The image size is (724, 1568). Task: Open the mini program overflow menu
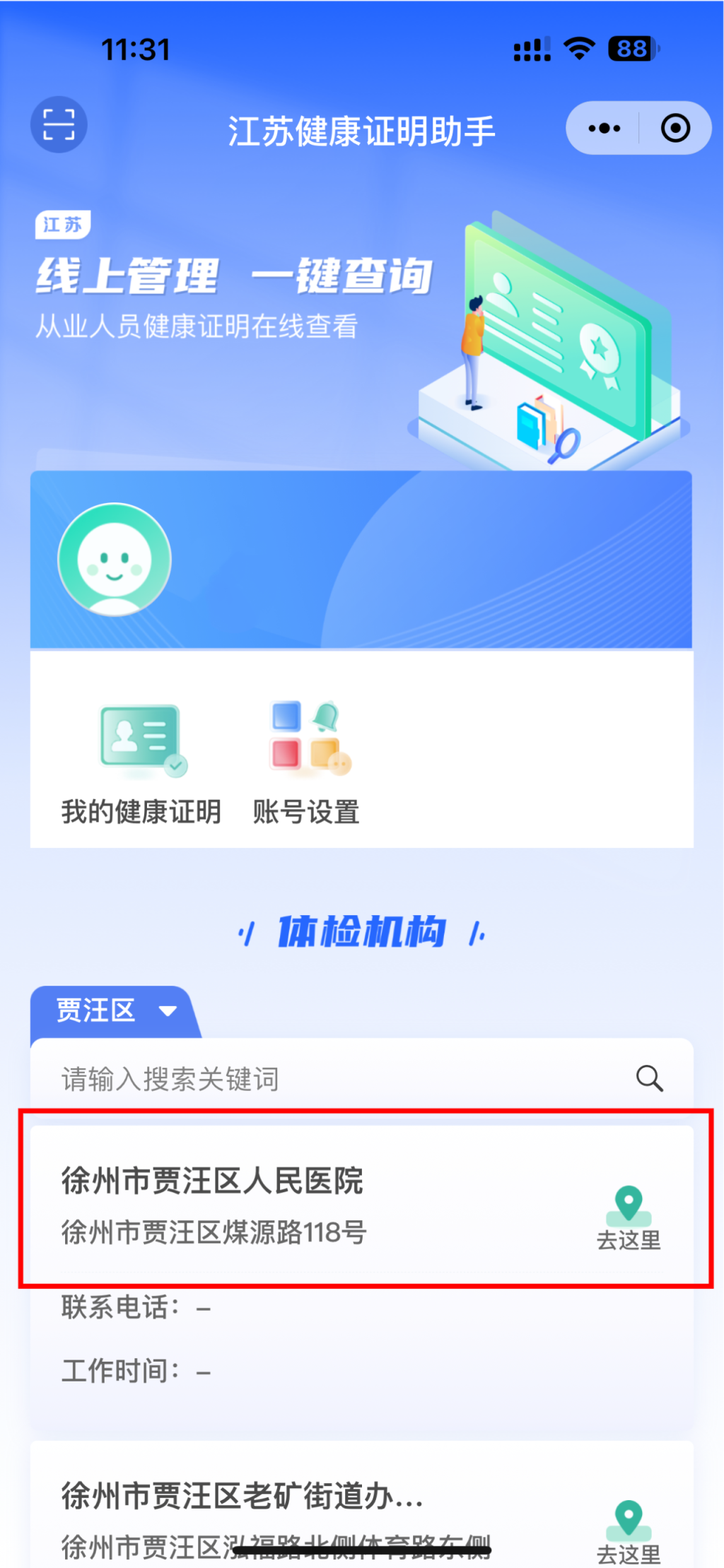click(604, 129)
